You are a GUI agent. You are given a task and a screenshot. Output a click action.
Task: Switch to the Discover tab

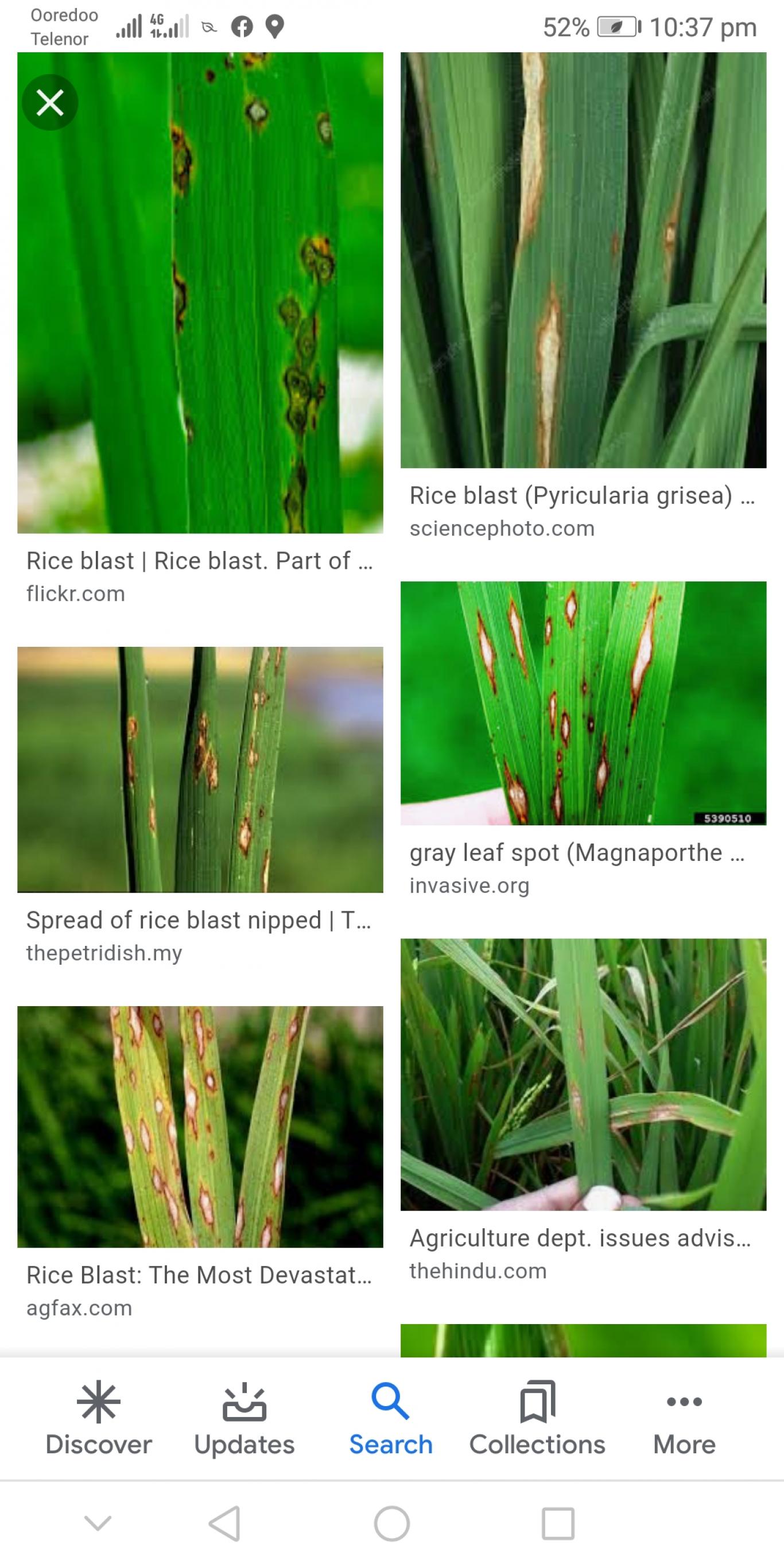coord(99,1419)
